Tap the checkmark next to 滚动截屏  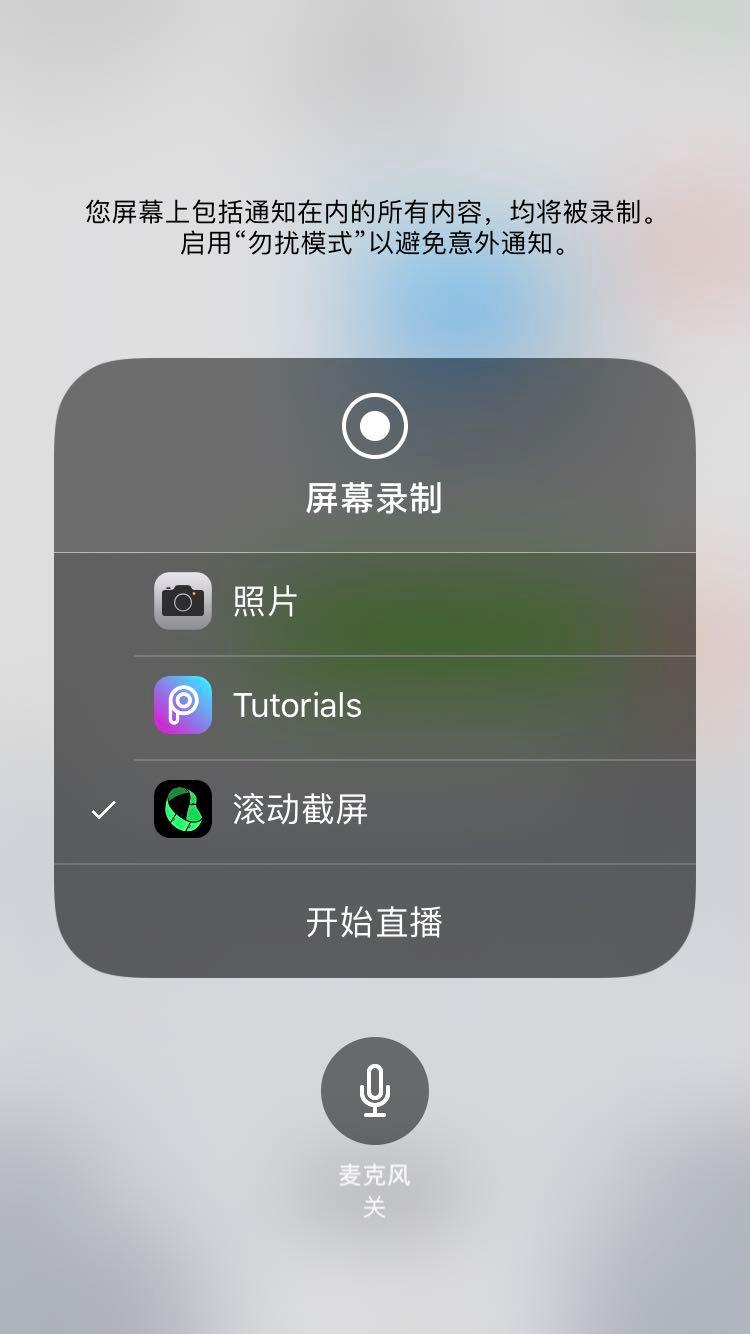100,809
